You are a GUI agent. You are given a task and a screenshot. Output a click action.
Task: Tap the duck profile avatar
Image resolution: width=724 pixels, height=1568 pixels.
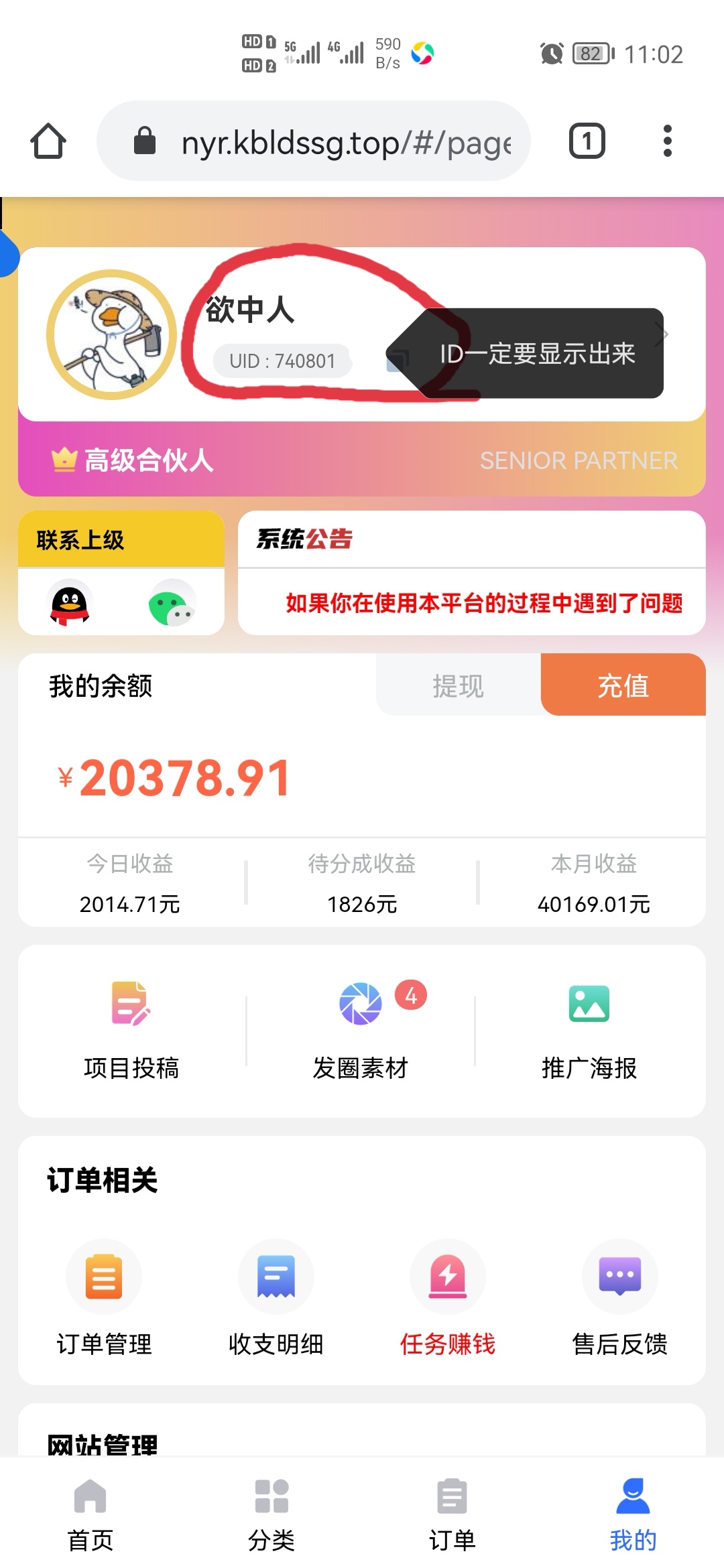tap(111, 334)
